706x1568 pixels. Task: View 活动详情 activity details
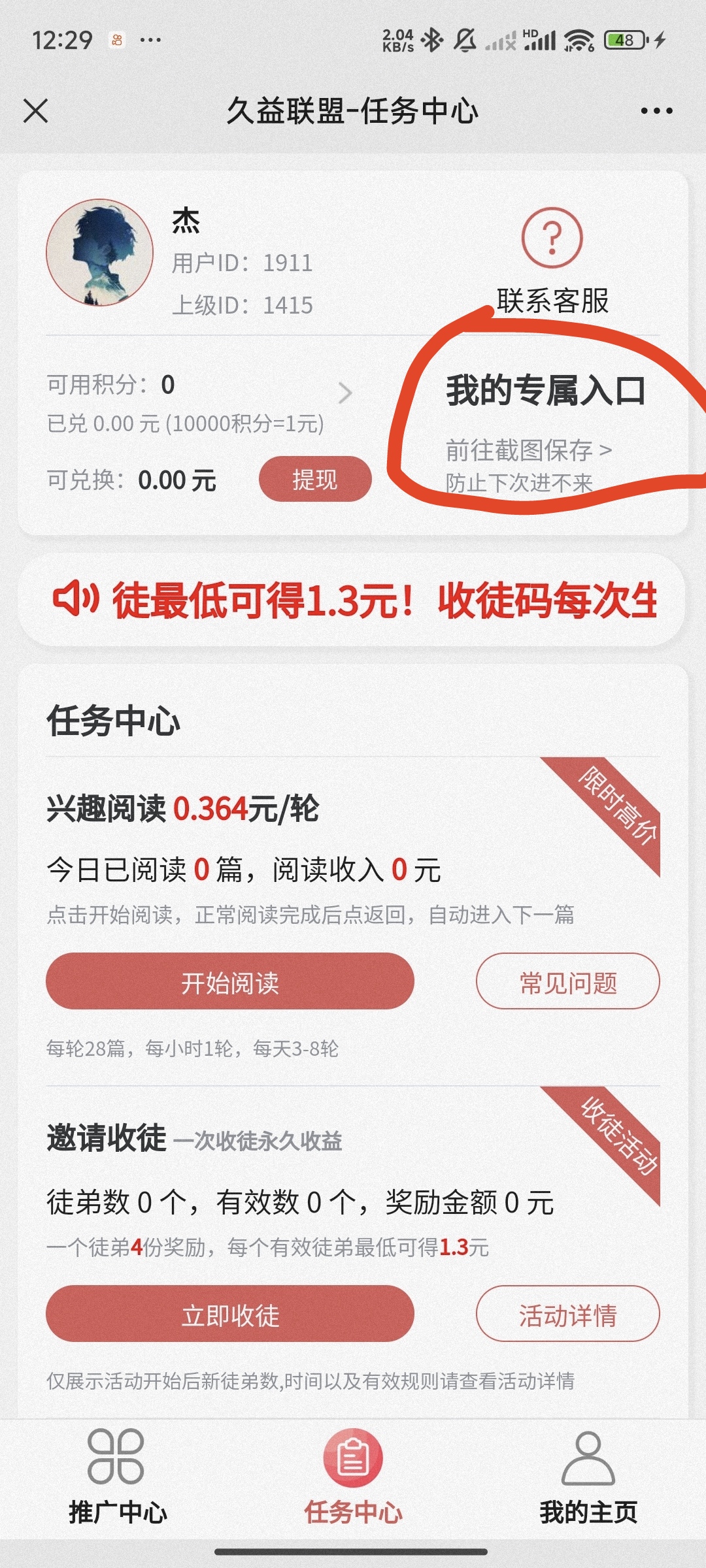567,1314
